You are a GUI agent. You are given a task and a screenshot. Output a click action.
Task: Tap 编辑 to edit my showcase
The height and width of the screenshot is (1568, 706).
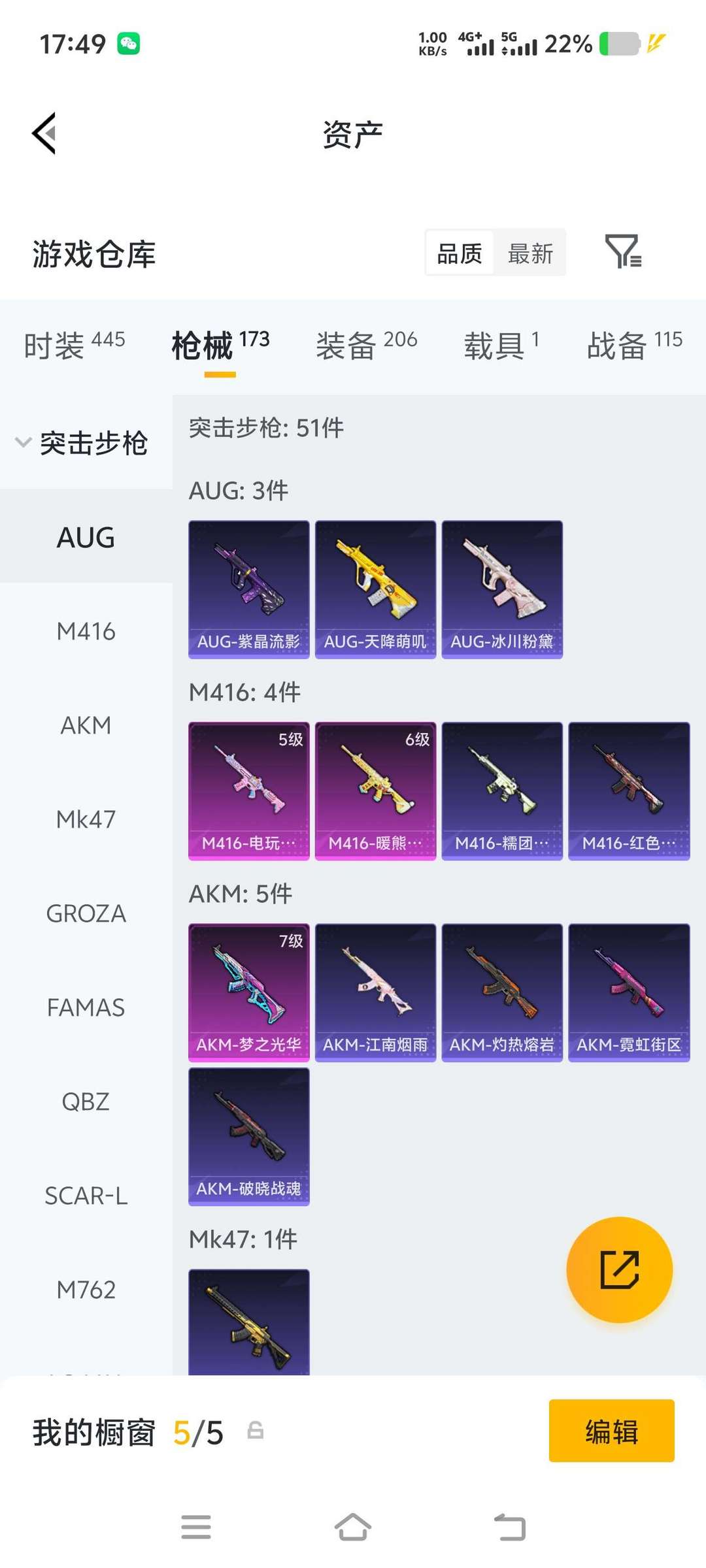(x=611, y=1431)
